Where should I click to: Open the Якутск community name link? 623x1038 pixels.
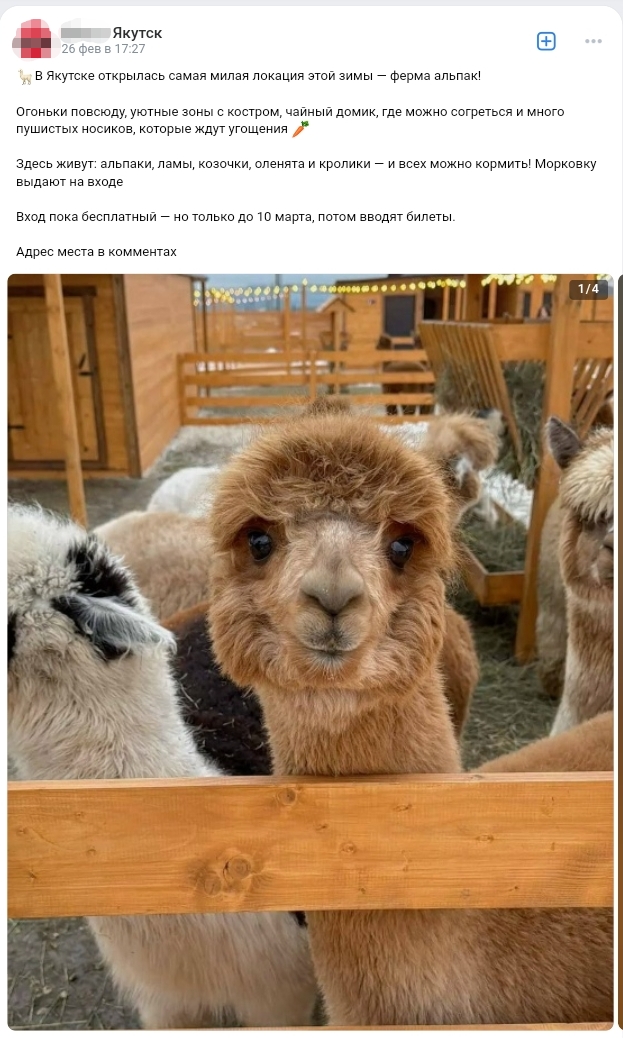coord(111,33)
